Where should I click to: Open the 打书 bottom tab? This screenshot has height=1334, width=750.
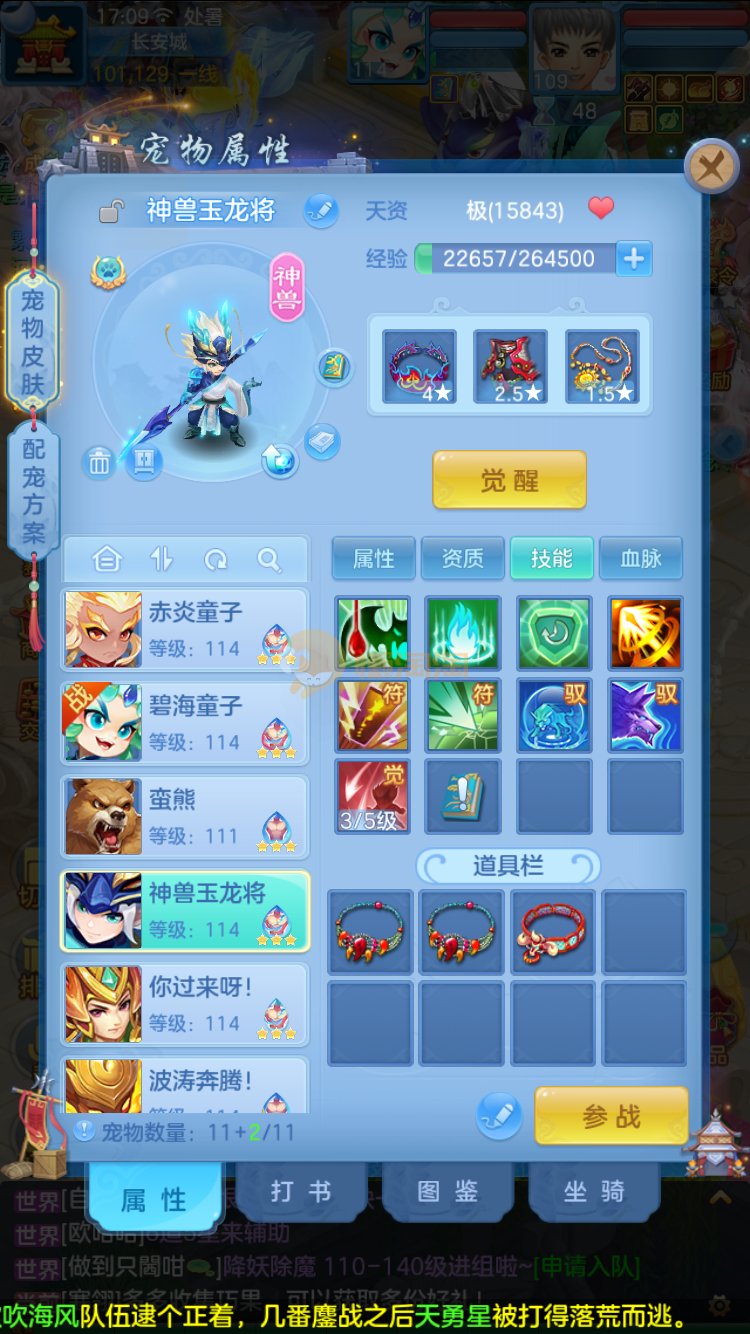[x=300, y=1192]
